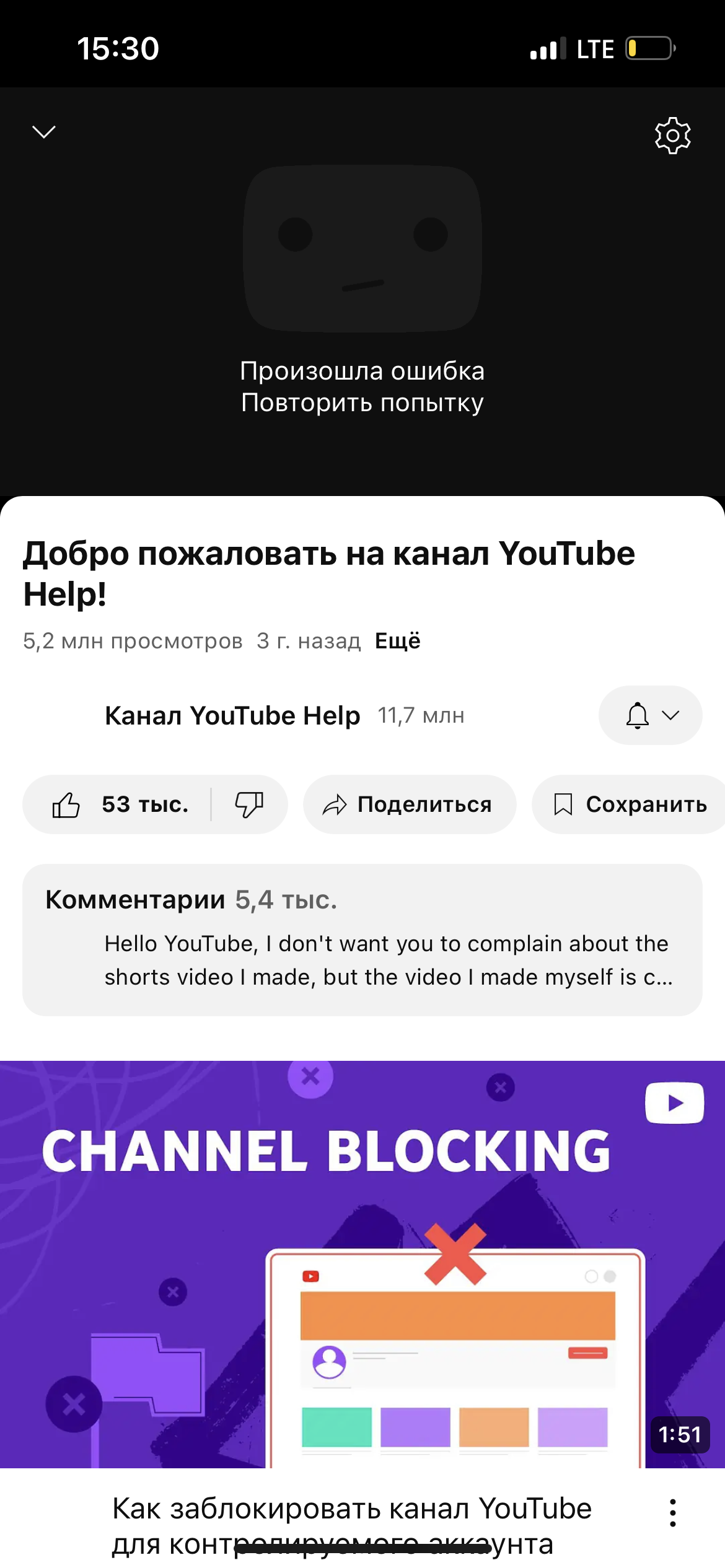The height and width of the screenshot is (1568, 725).
Task: Expand the video description via Ещё
Action: pyautogui.click(x=397, y=641)
